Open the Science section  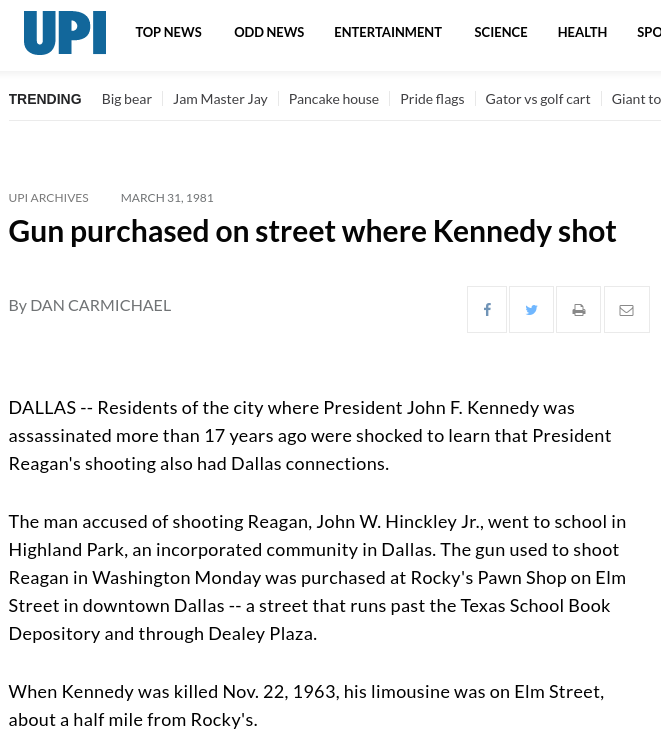[500, 33]
